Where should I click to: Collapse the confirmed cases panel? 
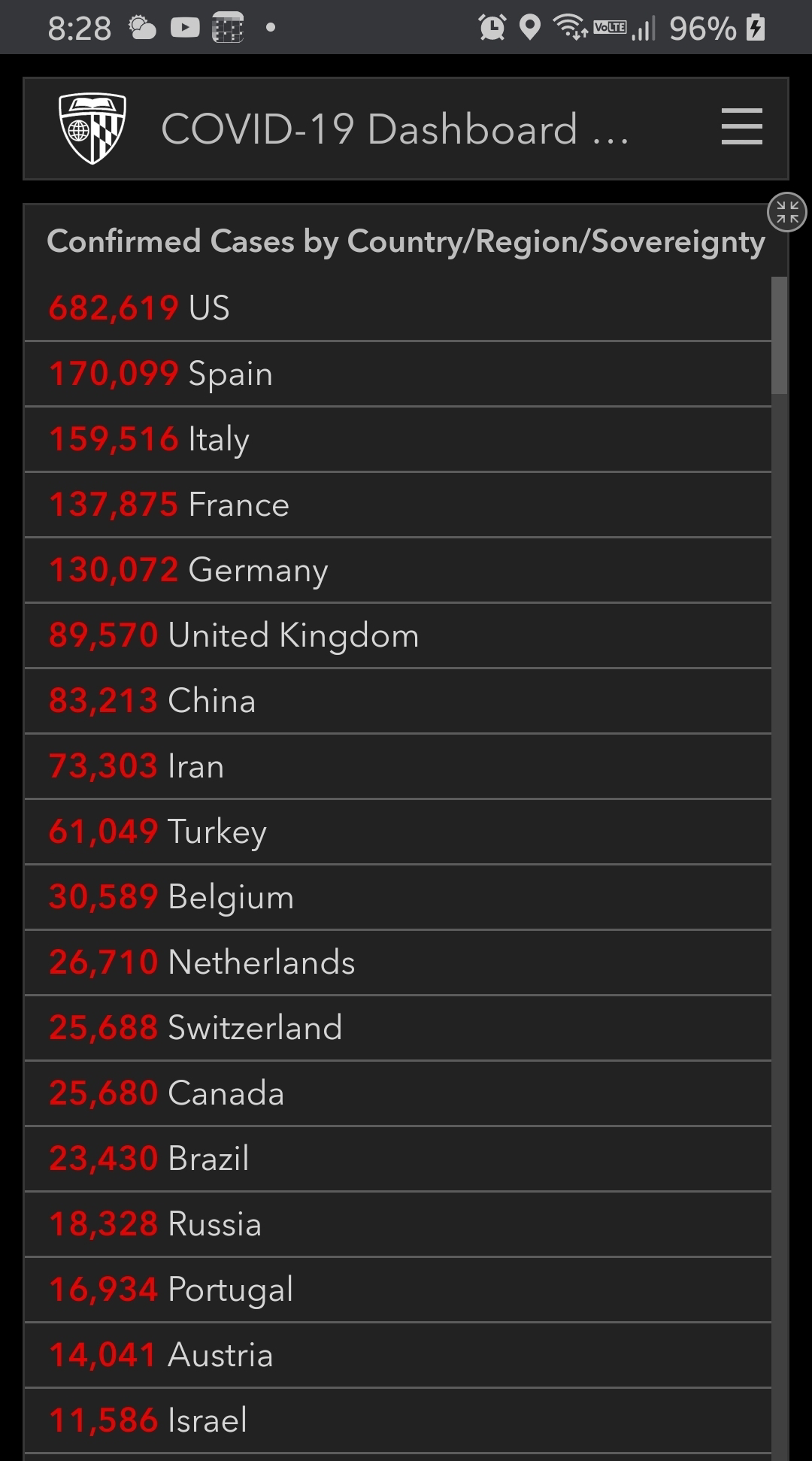[786, 212]
